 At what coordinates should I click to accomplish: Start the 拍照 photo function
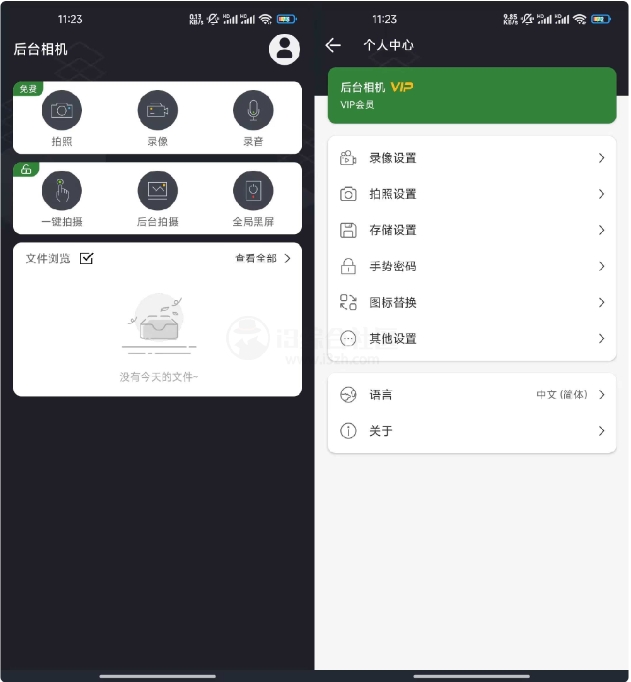coord(62,110)
